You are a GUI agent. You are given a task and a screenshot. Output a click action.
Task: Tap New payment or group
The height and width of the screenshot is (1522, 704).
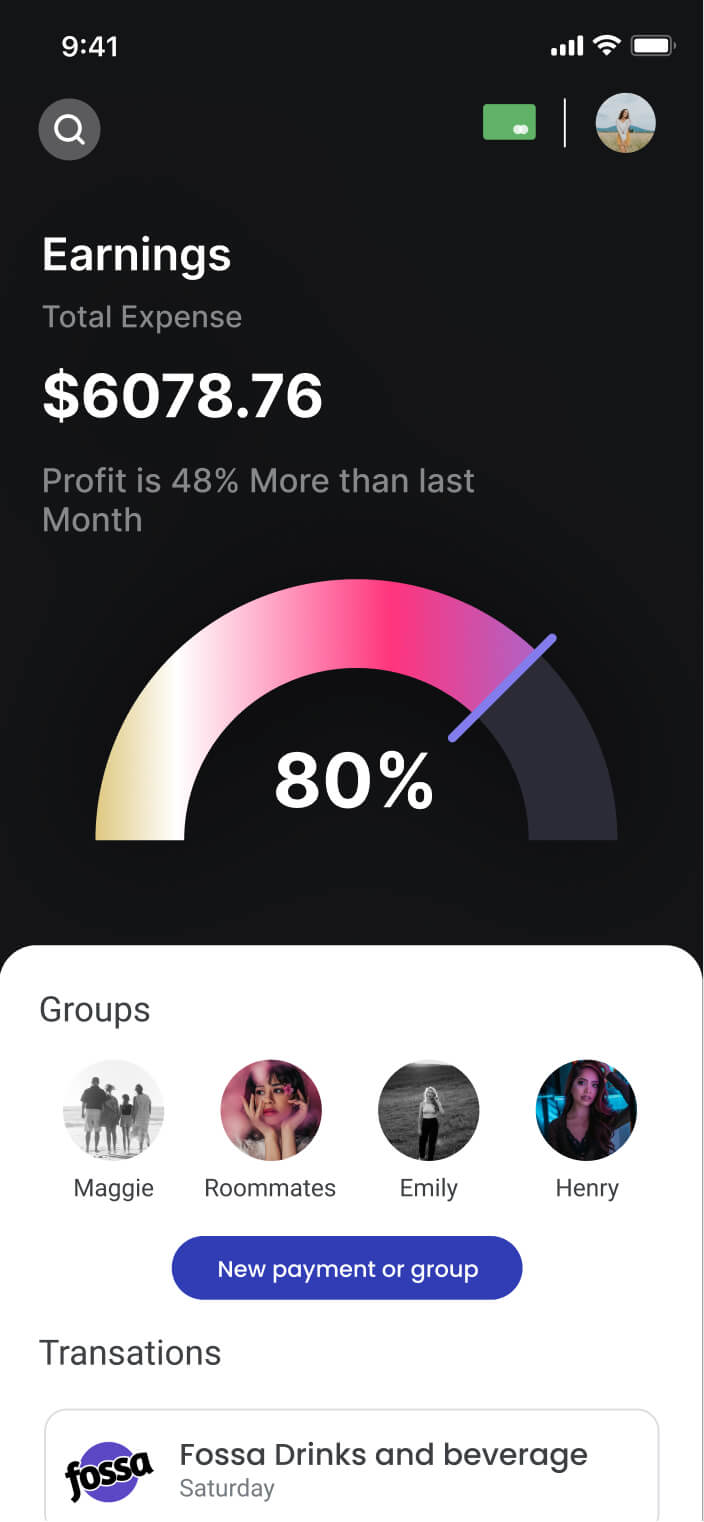(x=347, y=1268)
